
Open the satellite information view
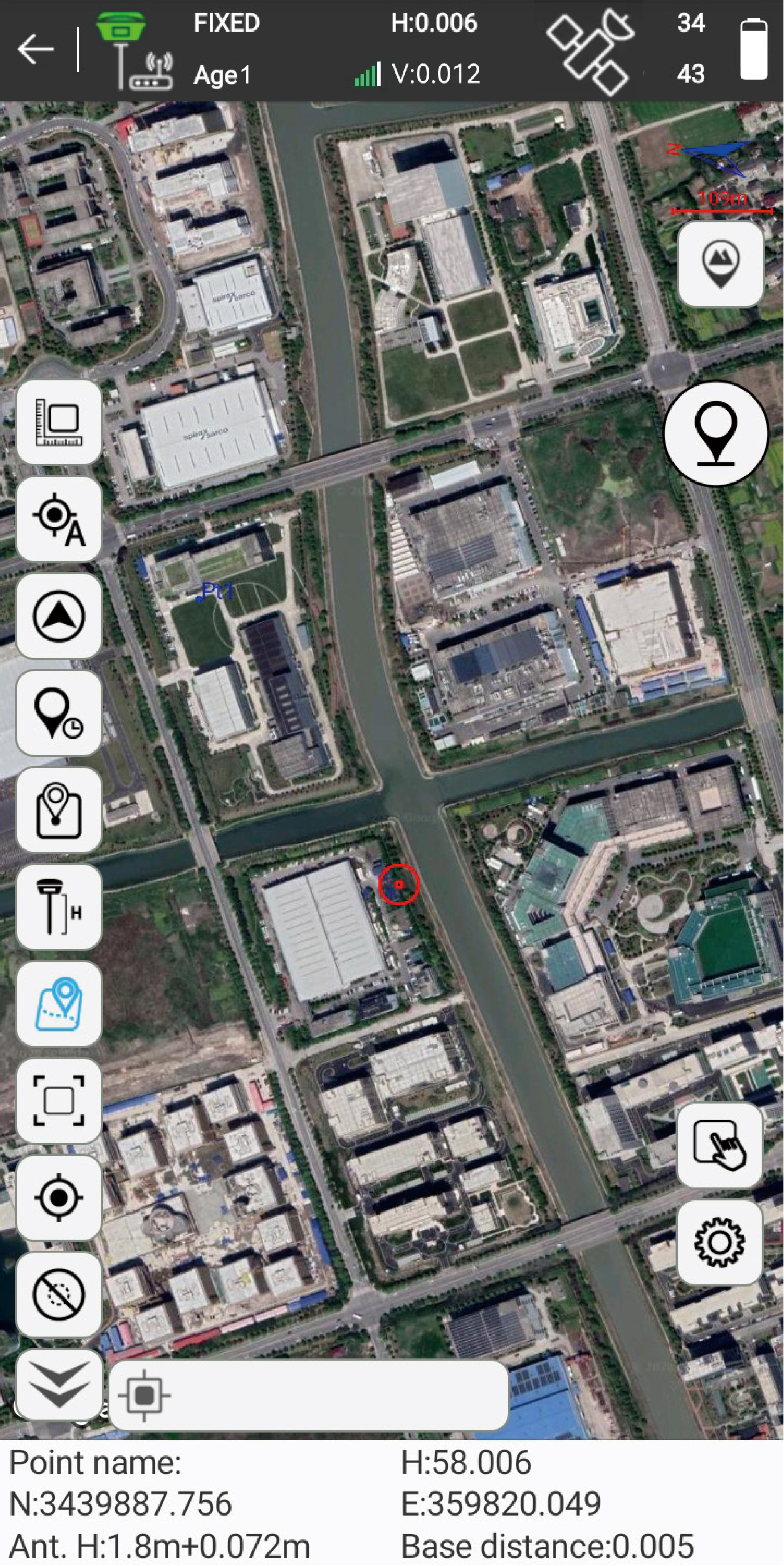[590, 51]
